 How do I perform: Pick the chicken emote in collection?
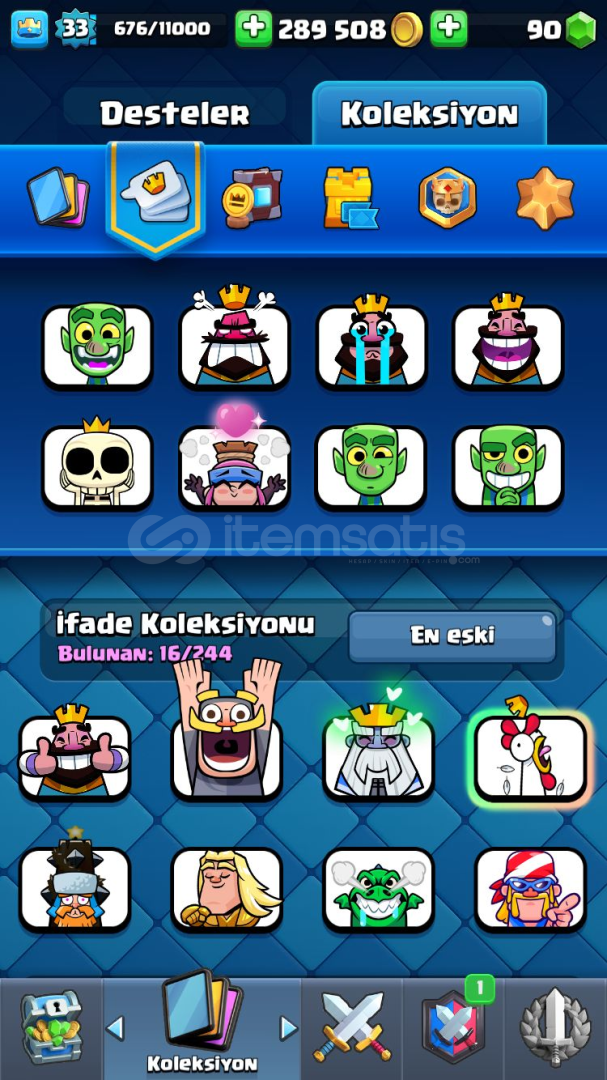(531, 757)
